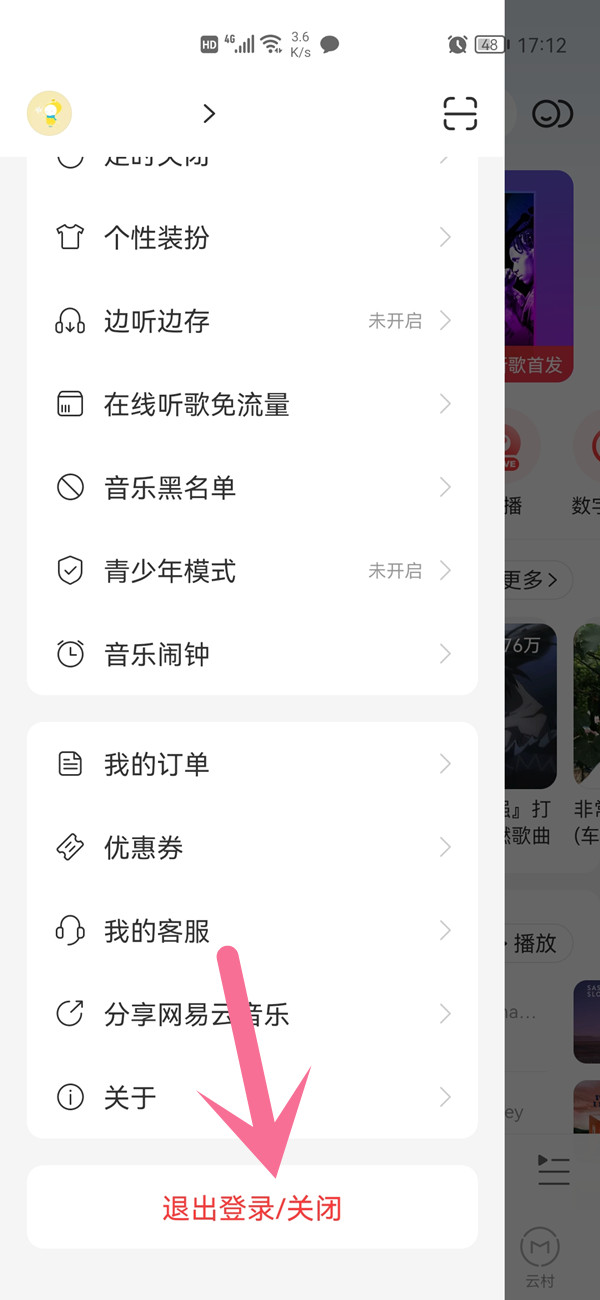Image resolution: width=600 pixels, height=1300 pixels.
Task: Open the 关于 page
Action: (252, 1097)
